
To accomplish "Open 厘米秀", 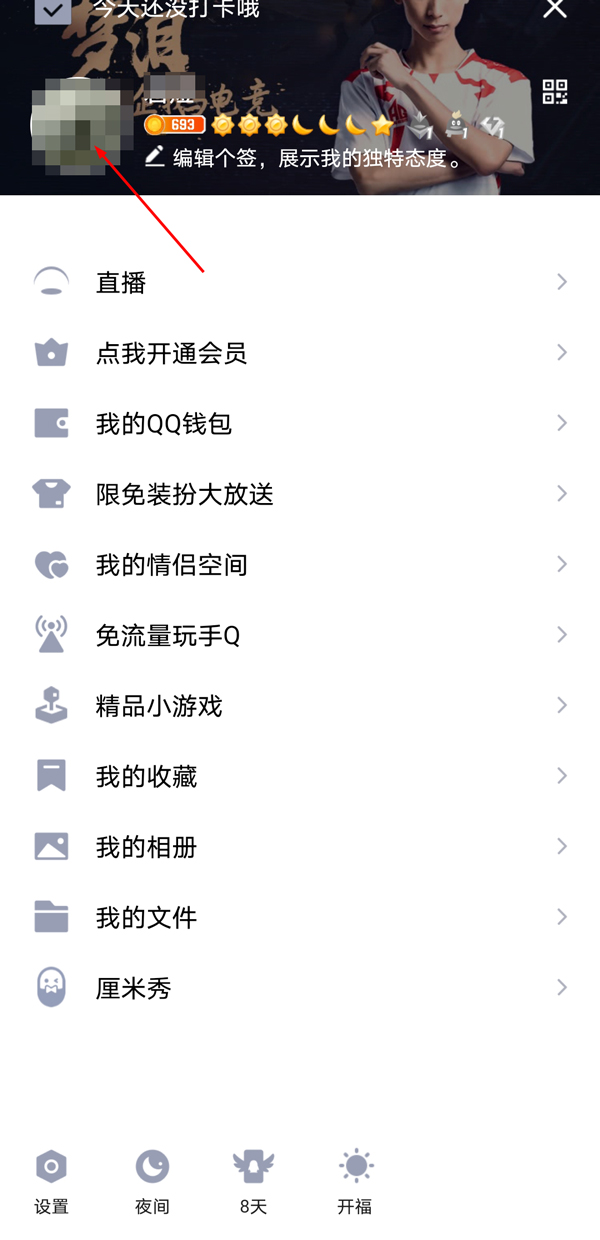I will 300,989.
